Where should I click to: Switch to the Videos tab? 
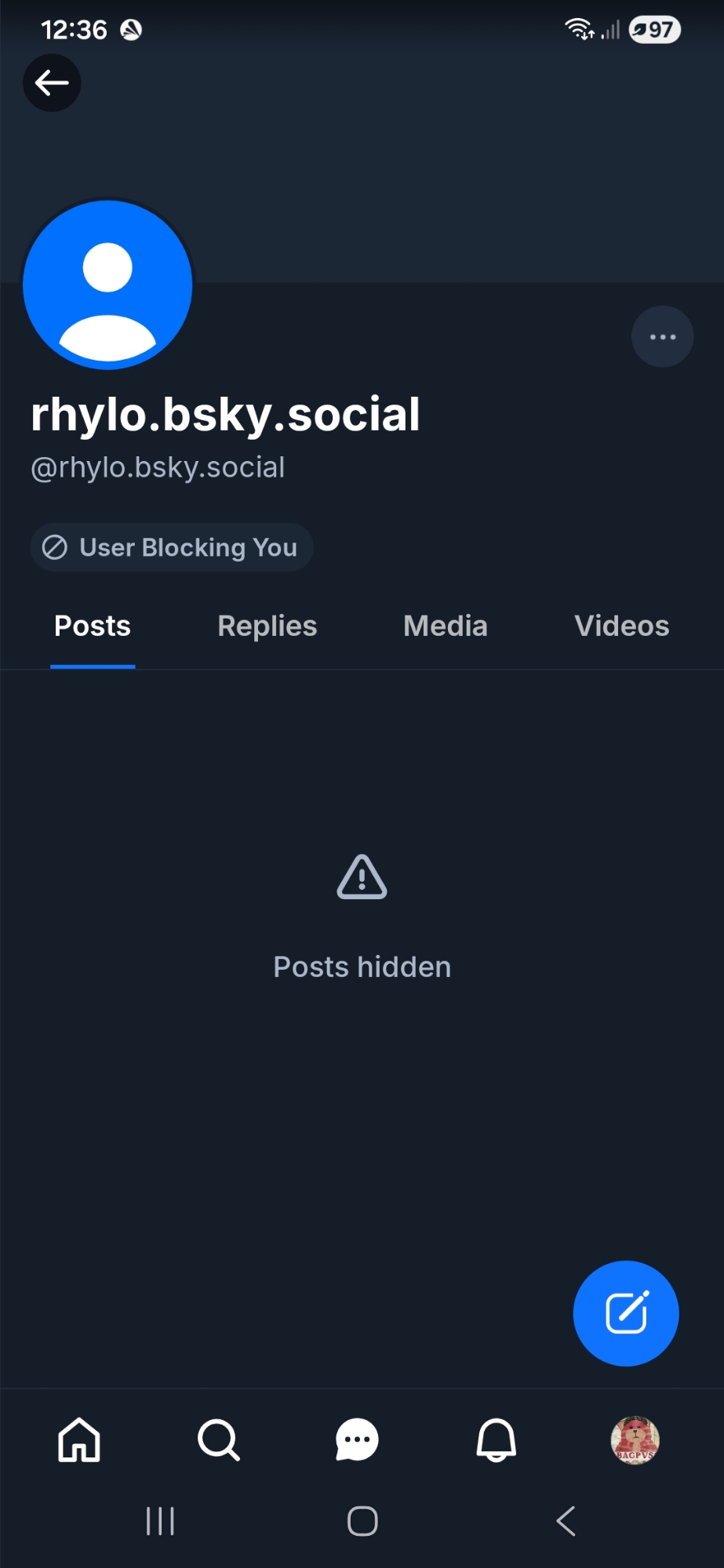(621, 626)
